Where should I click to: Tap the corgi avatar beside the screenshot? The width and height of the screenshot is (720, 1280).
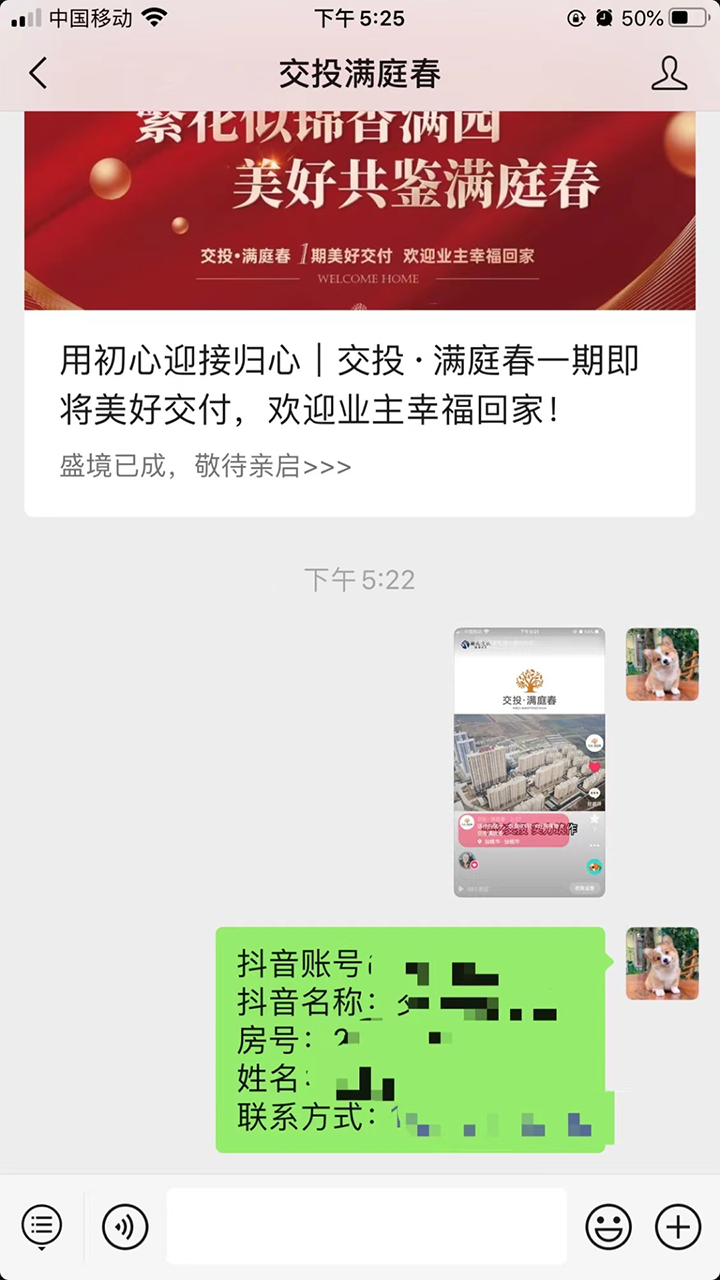pos(662,664)
